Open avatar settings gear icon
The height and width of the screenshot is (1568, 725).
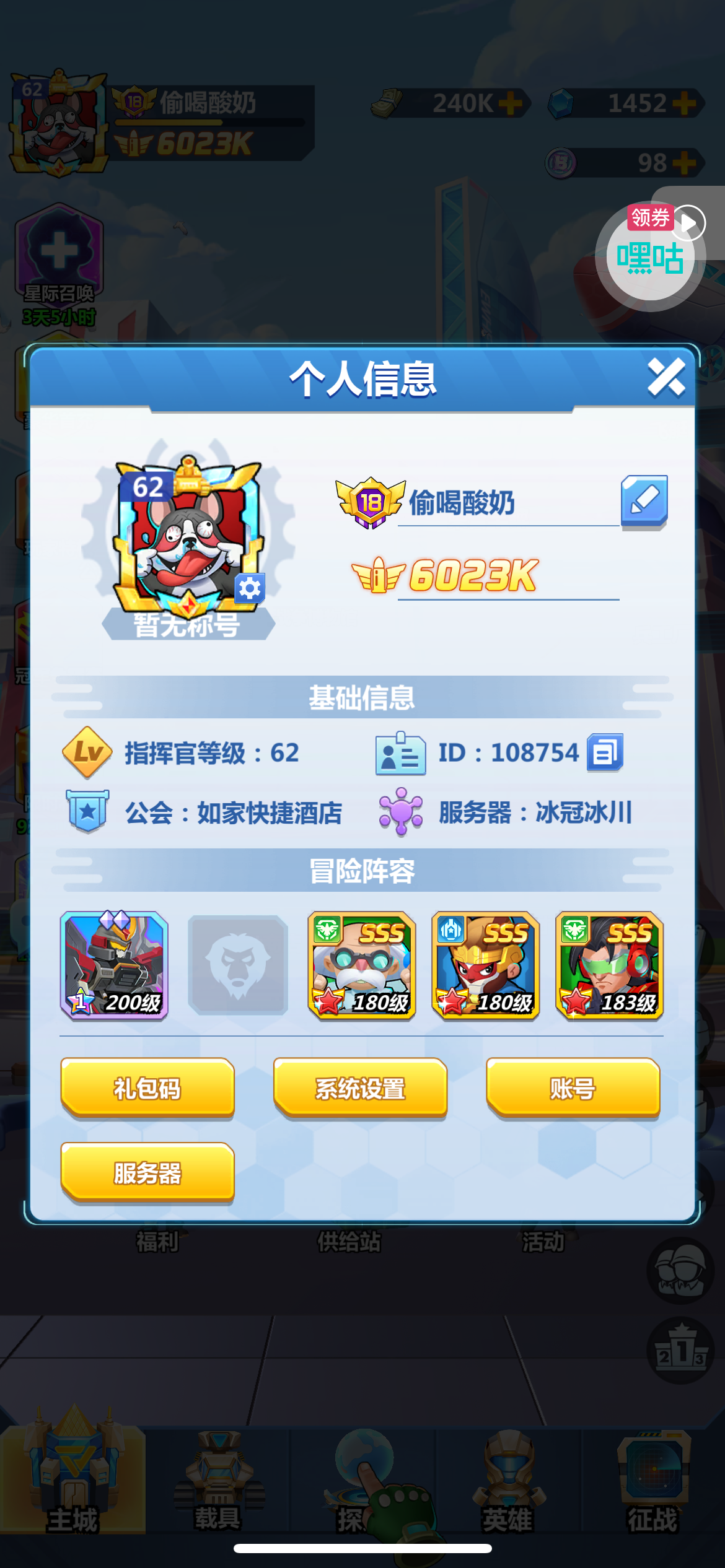pos(250,588)
